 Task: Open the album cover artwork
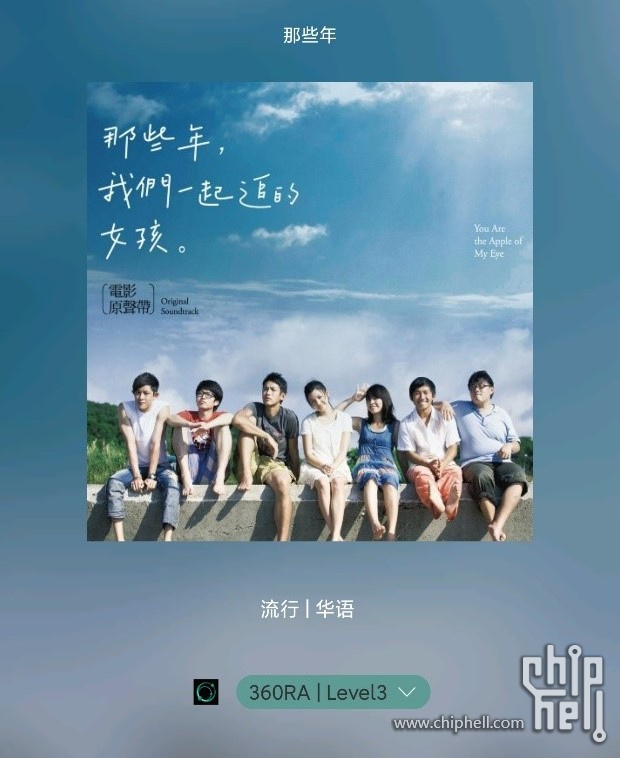310,311
